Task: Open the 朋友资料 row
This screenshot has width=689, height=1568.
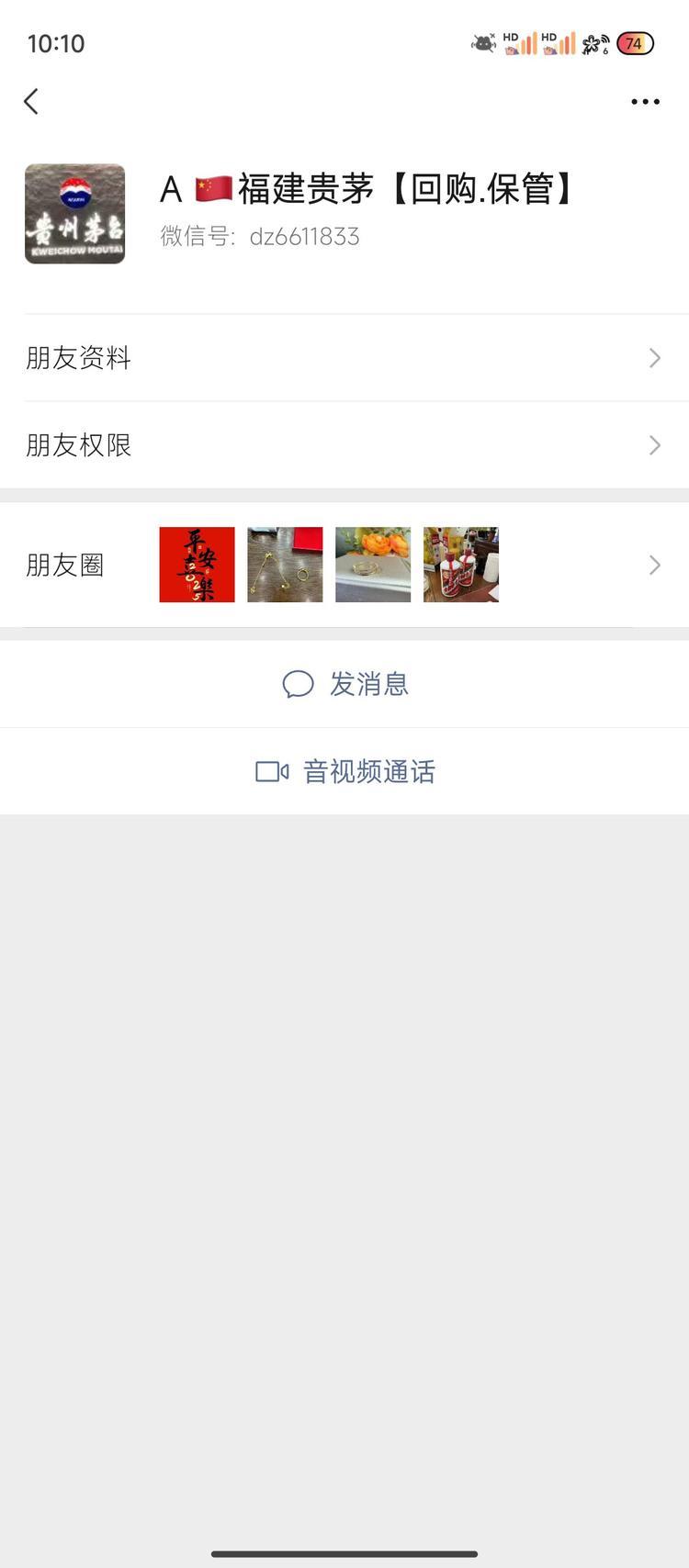Action: click(x=344, y=358)
